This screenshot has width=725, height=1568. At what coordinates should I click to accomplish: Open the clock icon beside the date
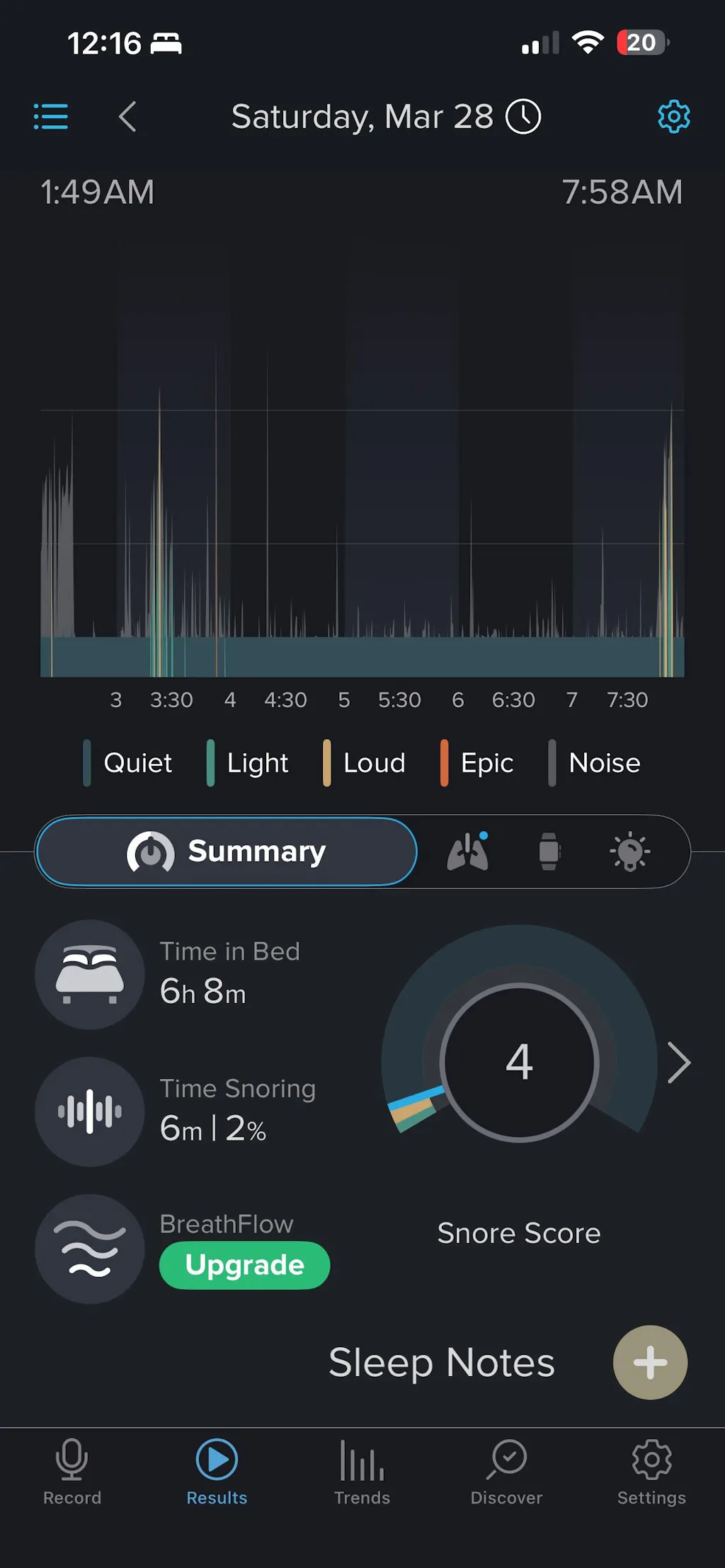[523, 117]
